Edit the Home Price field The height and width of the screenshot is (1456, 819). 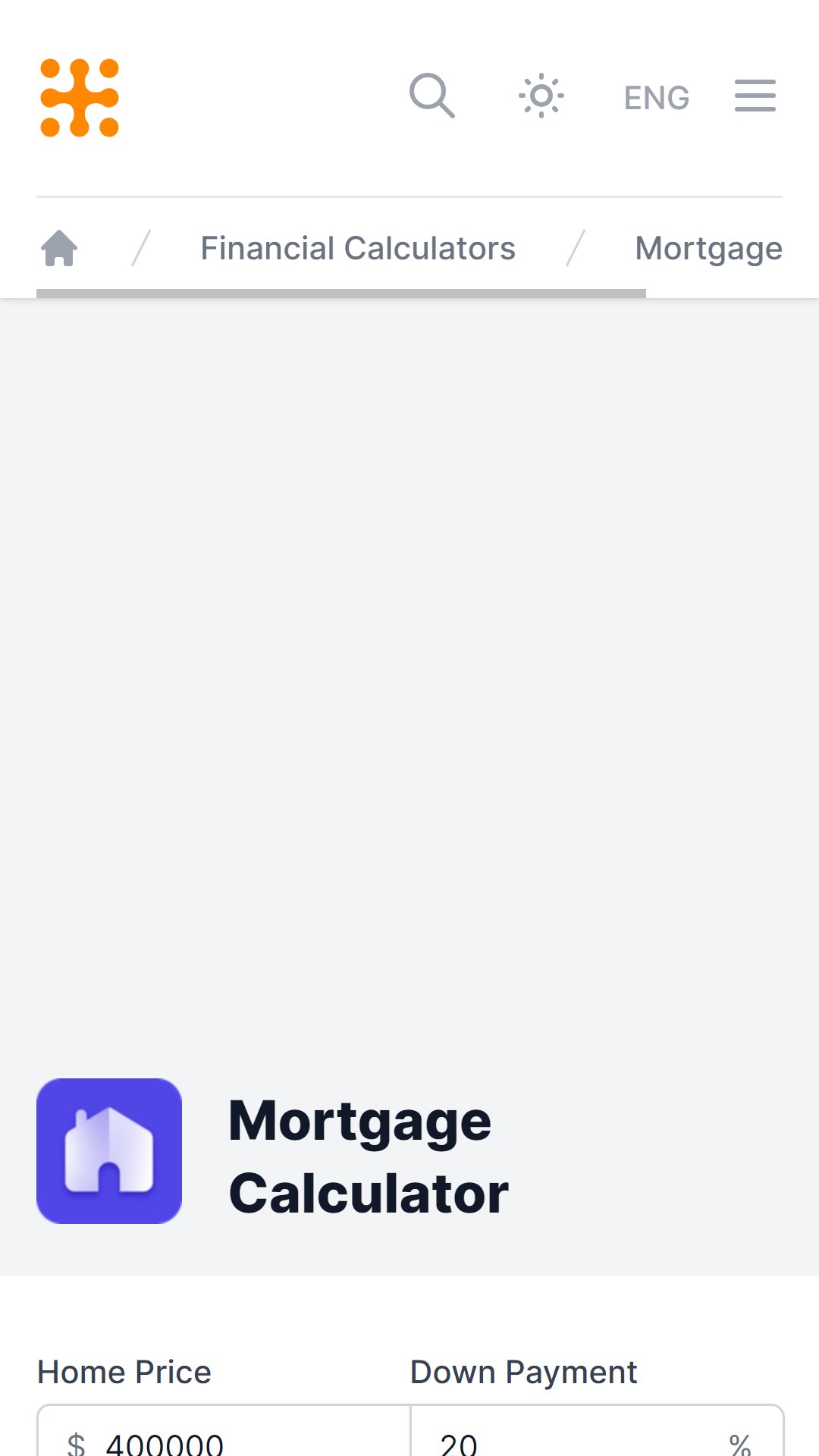224,1431
